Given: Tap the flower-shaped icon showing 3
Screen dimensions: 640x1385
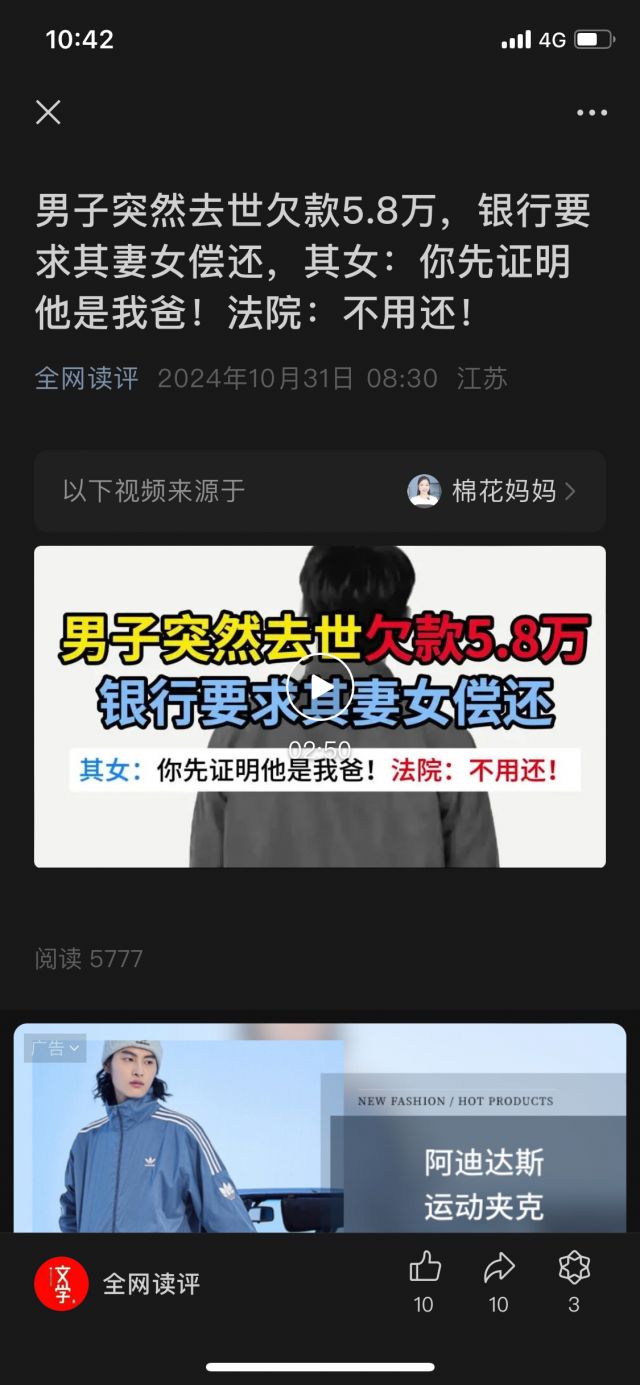Looking at the screenshot, I should (574, 1269).
